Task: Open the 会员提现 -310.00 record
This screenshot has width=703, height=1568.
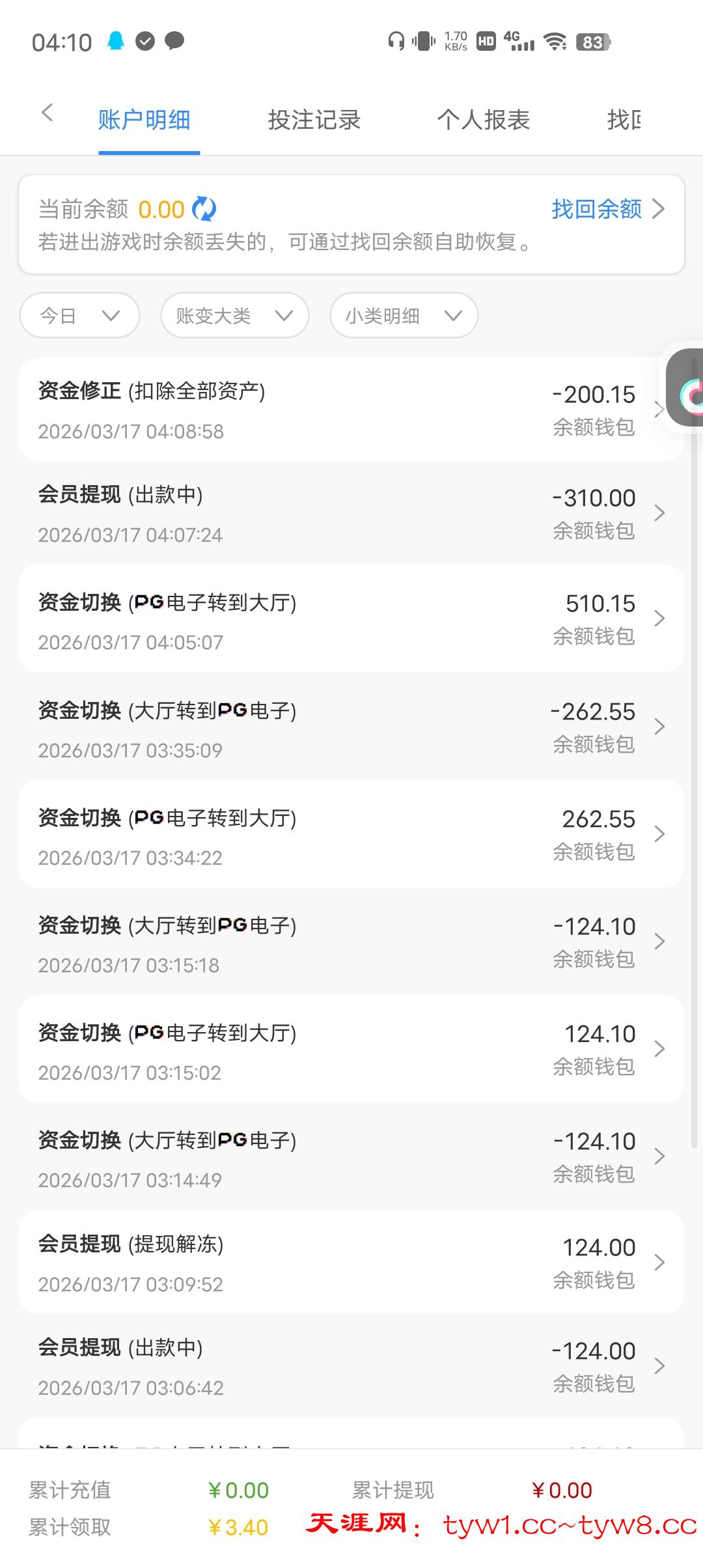Action: click(x=351, y=514)
